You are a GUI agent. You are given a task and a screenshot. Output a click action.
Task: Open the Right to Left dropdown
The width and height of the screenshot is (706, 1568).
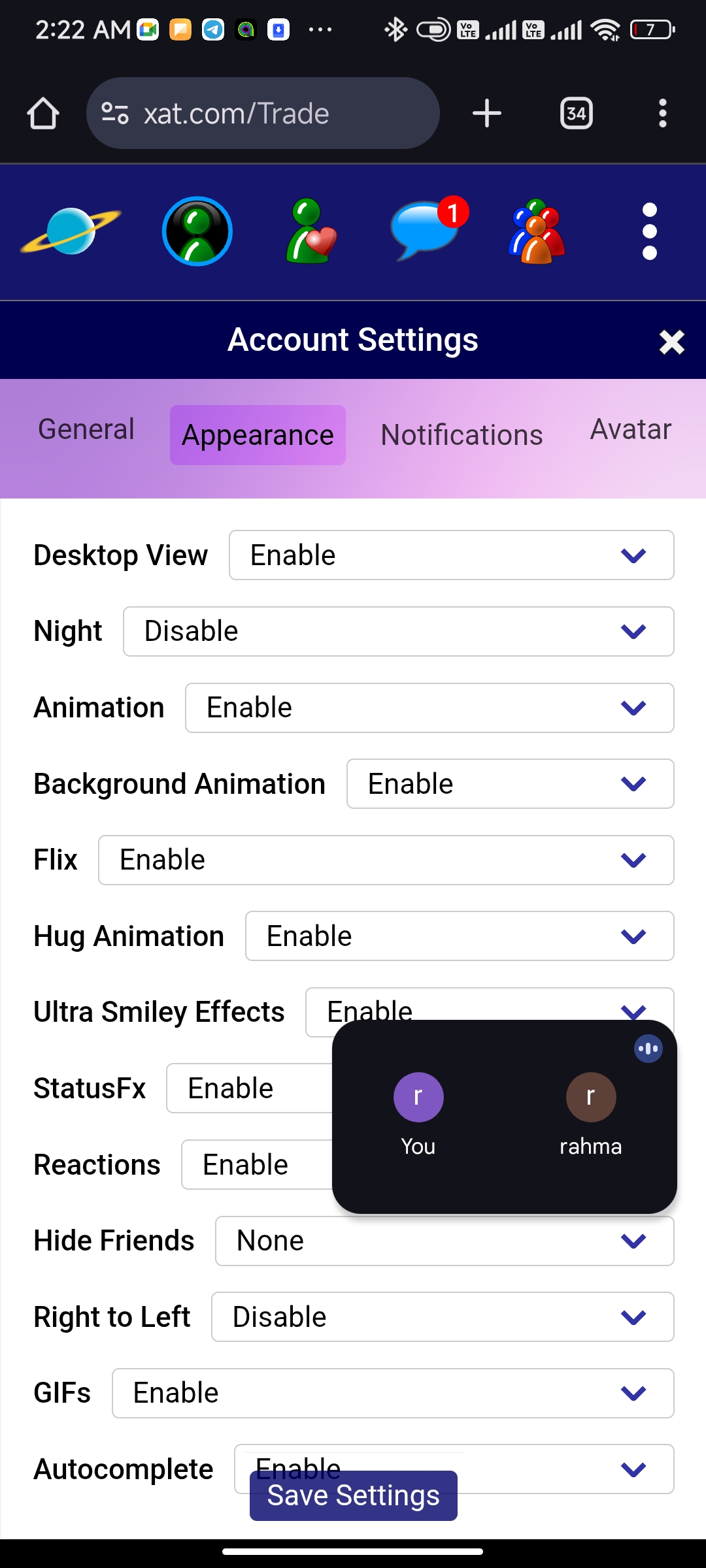pos(442,1317)
